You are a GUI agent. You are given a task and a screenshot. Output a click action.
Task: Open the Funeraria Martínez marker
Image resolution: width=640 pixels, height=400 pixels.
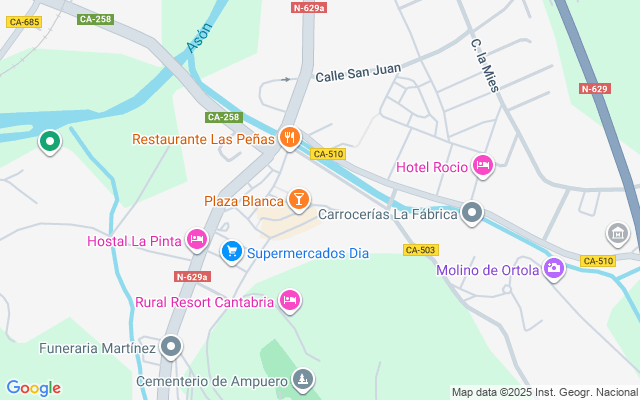[172, 348]
